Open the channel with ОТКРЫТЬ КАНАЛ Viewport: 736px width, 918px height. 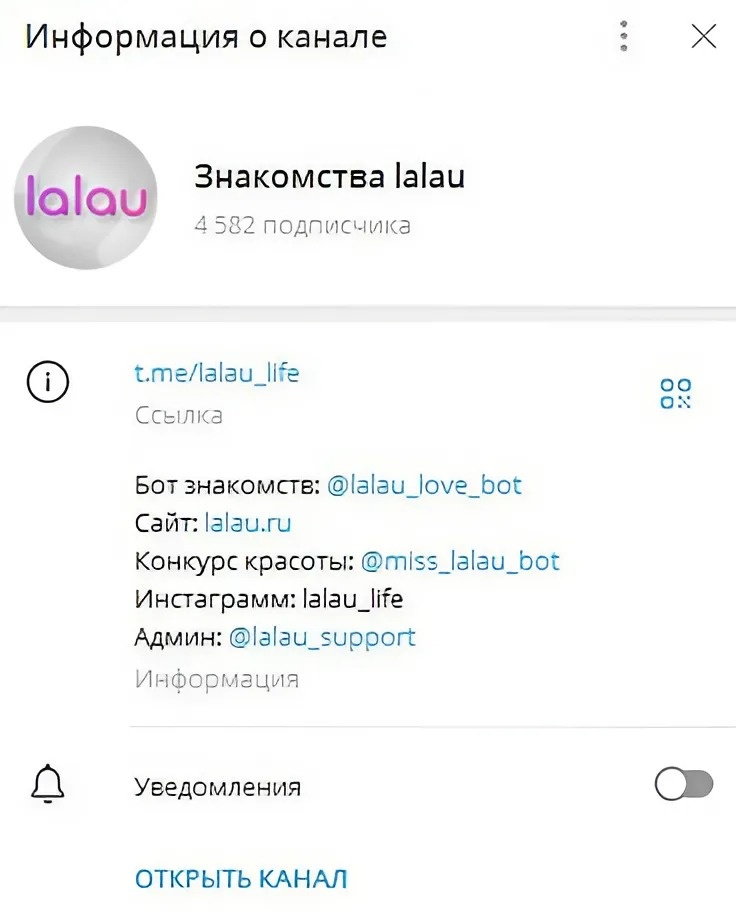[240, 878]
